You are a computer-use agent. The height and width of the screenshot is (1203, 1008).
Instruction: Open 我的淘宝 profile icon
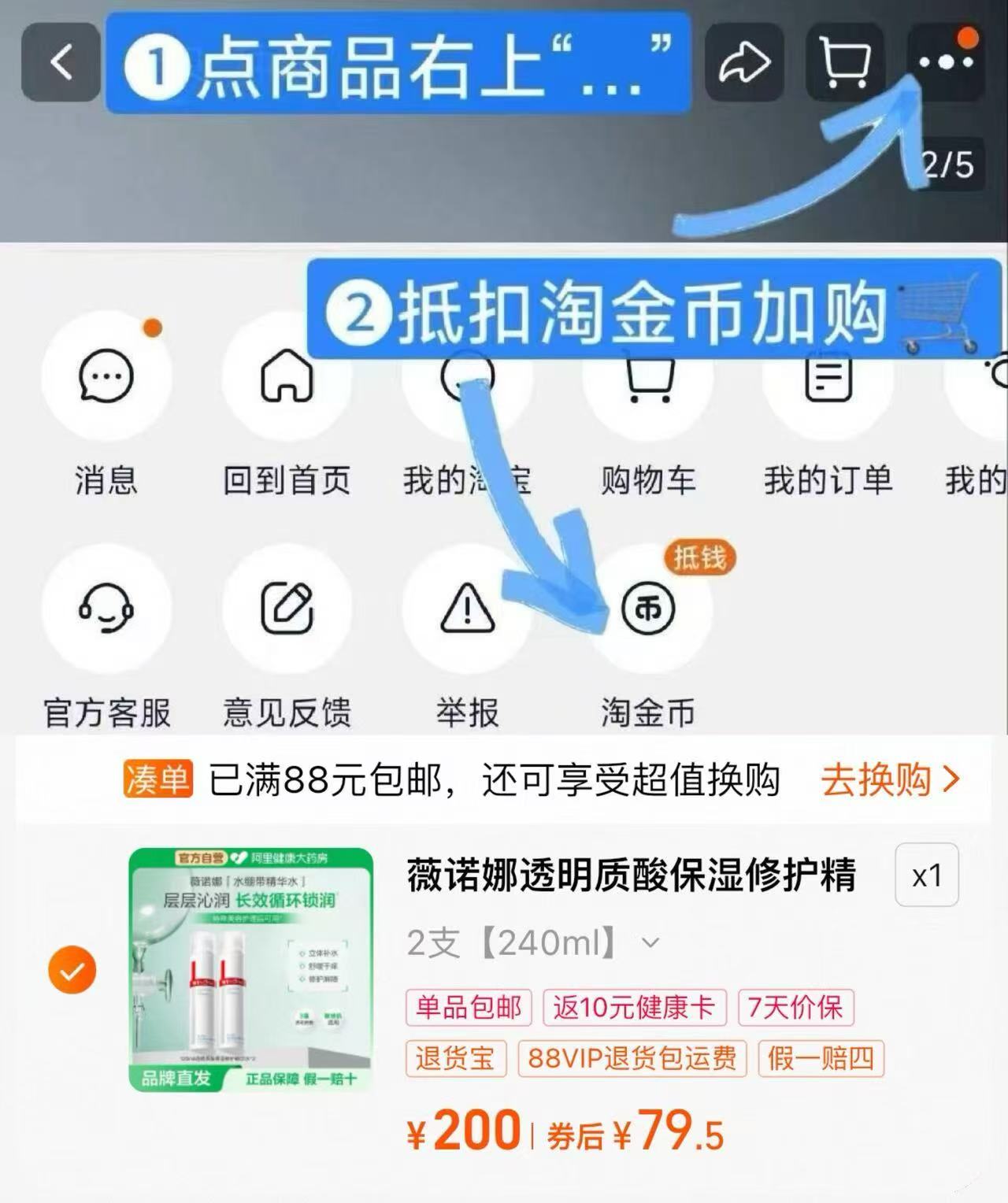click(466, 378)
